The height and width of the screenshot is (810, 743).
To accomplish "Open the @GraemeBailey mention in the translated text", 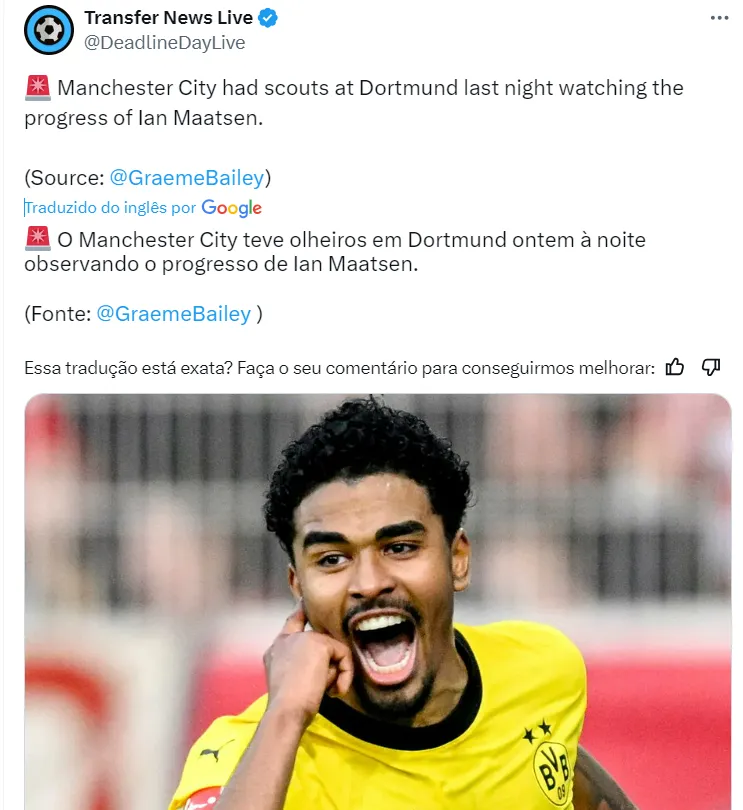I will click(174, 314).
